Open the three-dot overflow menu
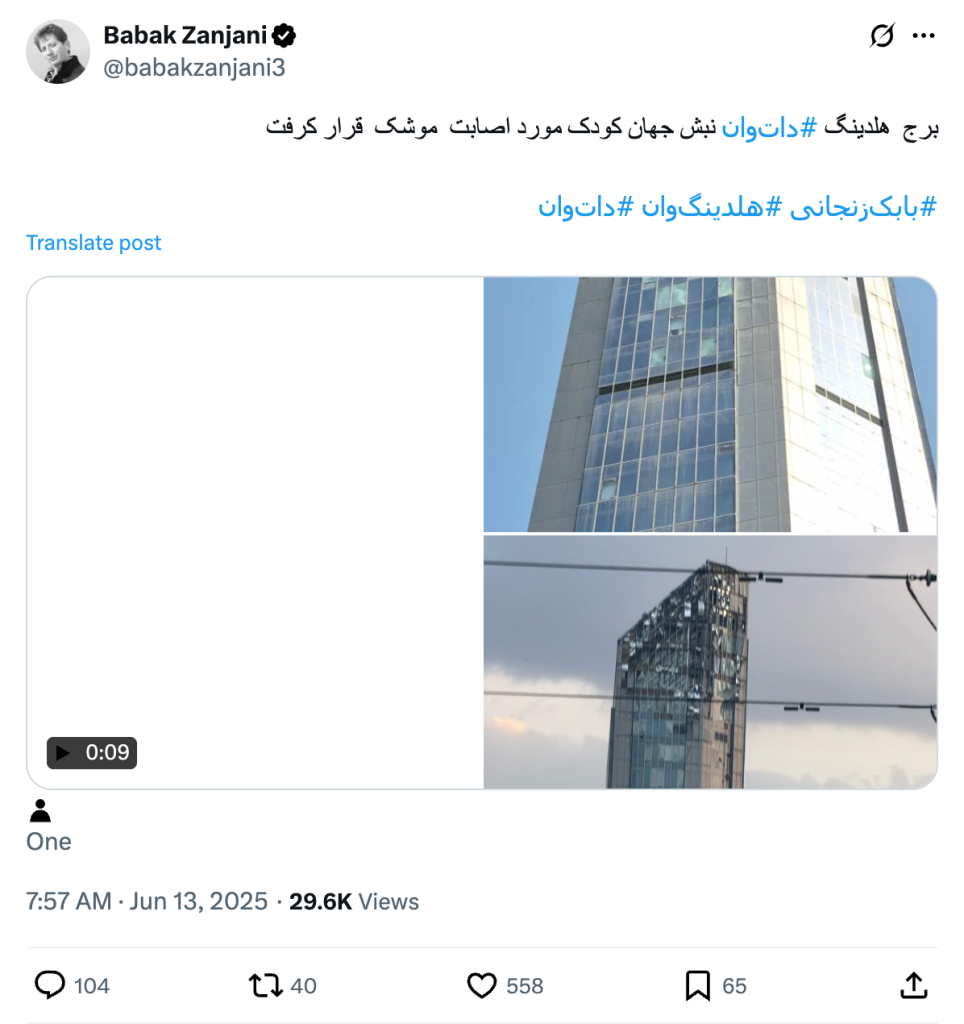Image resolution: width=964 pixels, height=1024 pixels. point(923,37)
